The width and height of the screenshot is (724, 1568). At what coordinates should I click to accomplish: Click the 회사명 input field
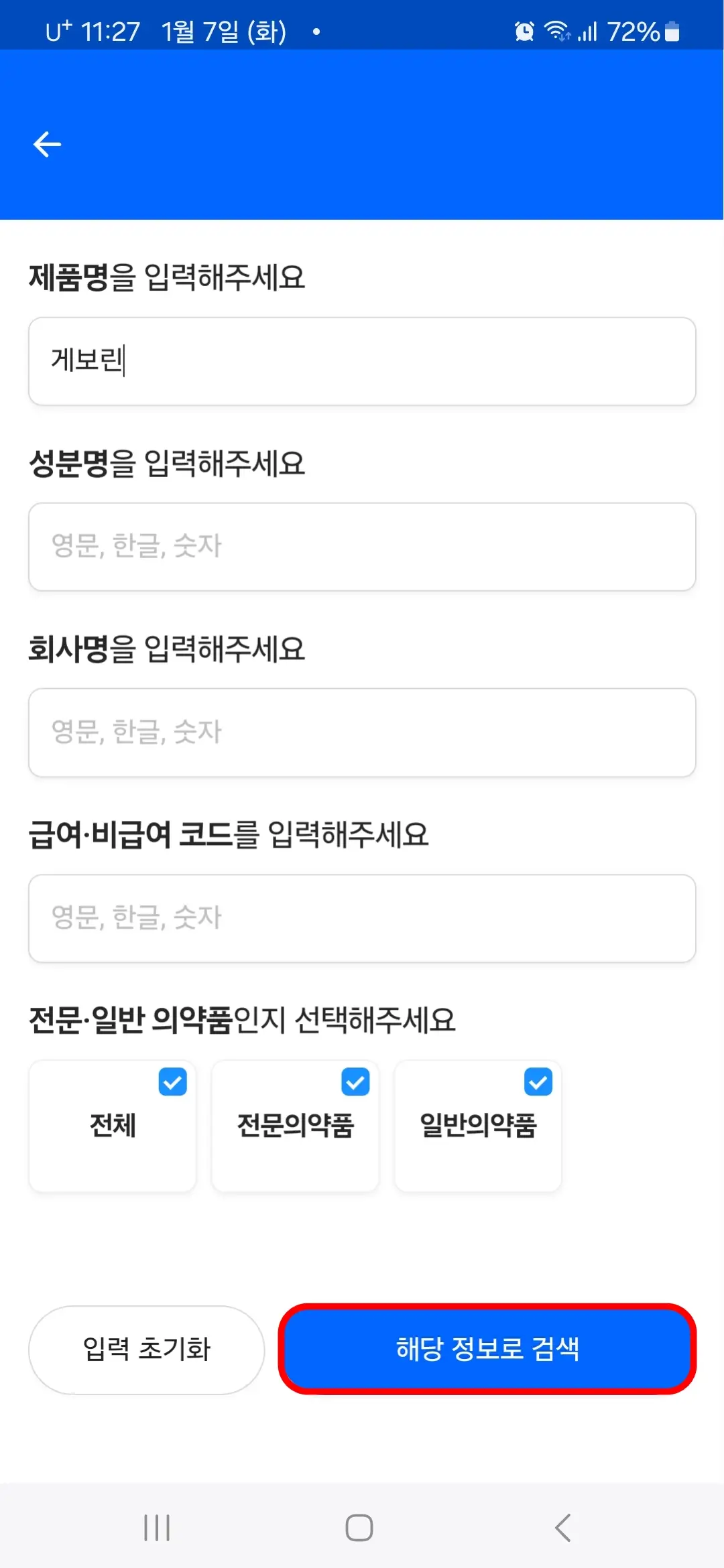[x=362, y=732]
